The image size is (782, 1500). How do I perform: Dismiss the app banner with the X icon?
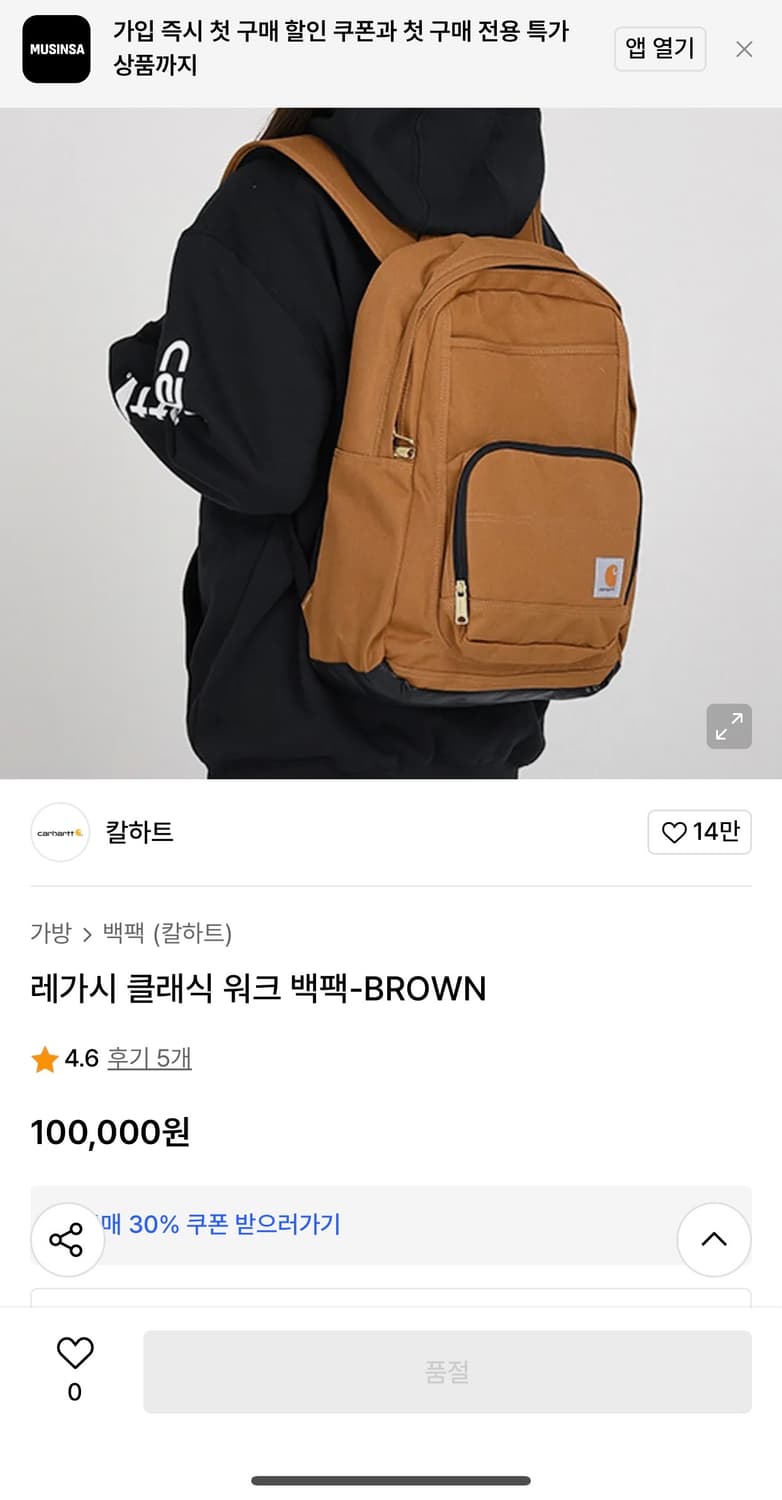coord(744,49)
